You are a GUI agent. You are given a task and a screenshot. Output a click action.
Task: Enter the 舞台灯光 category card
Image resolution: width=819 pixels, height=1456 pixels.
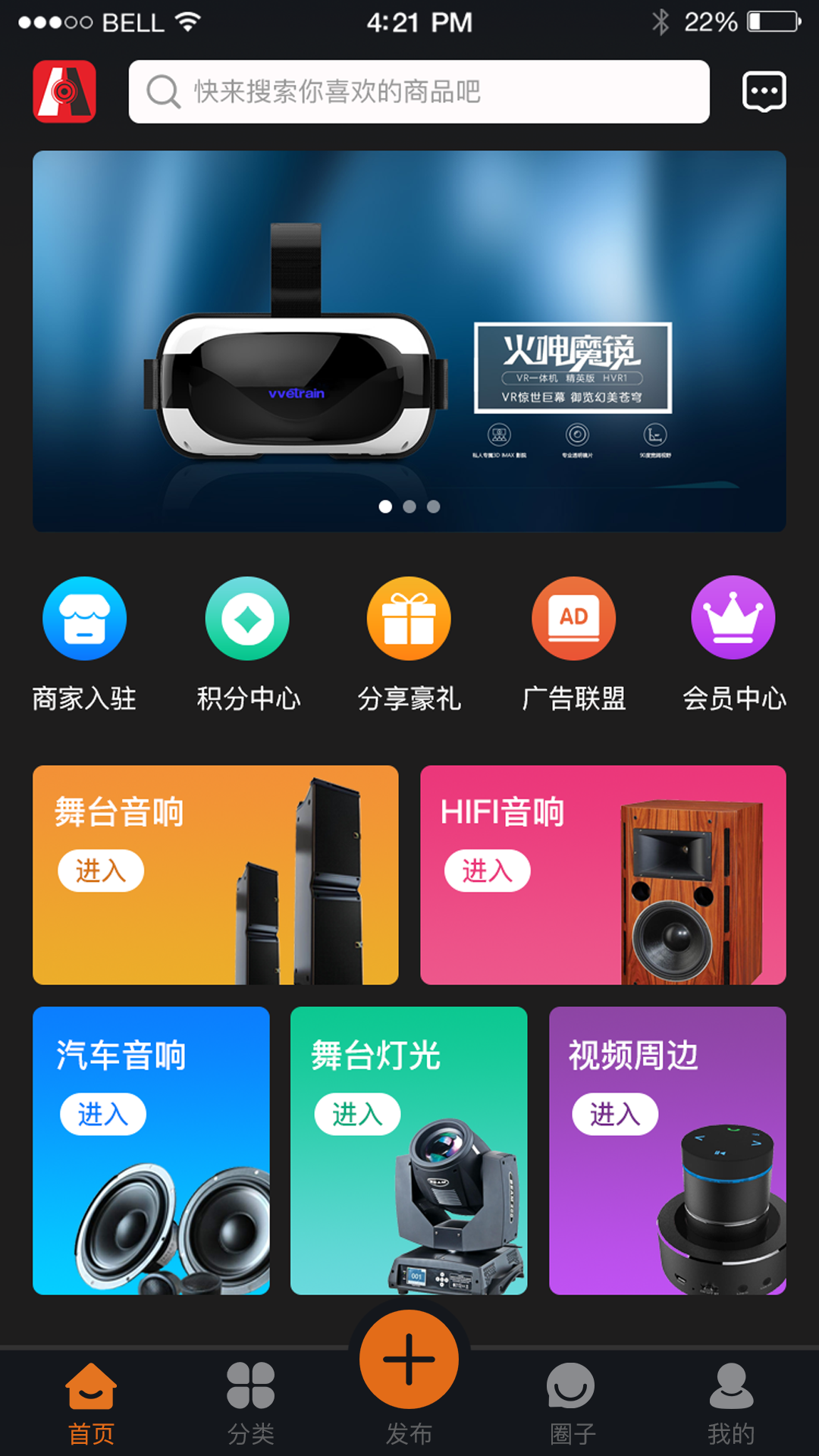click(x=409, y=1150)
